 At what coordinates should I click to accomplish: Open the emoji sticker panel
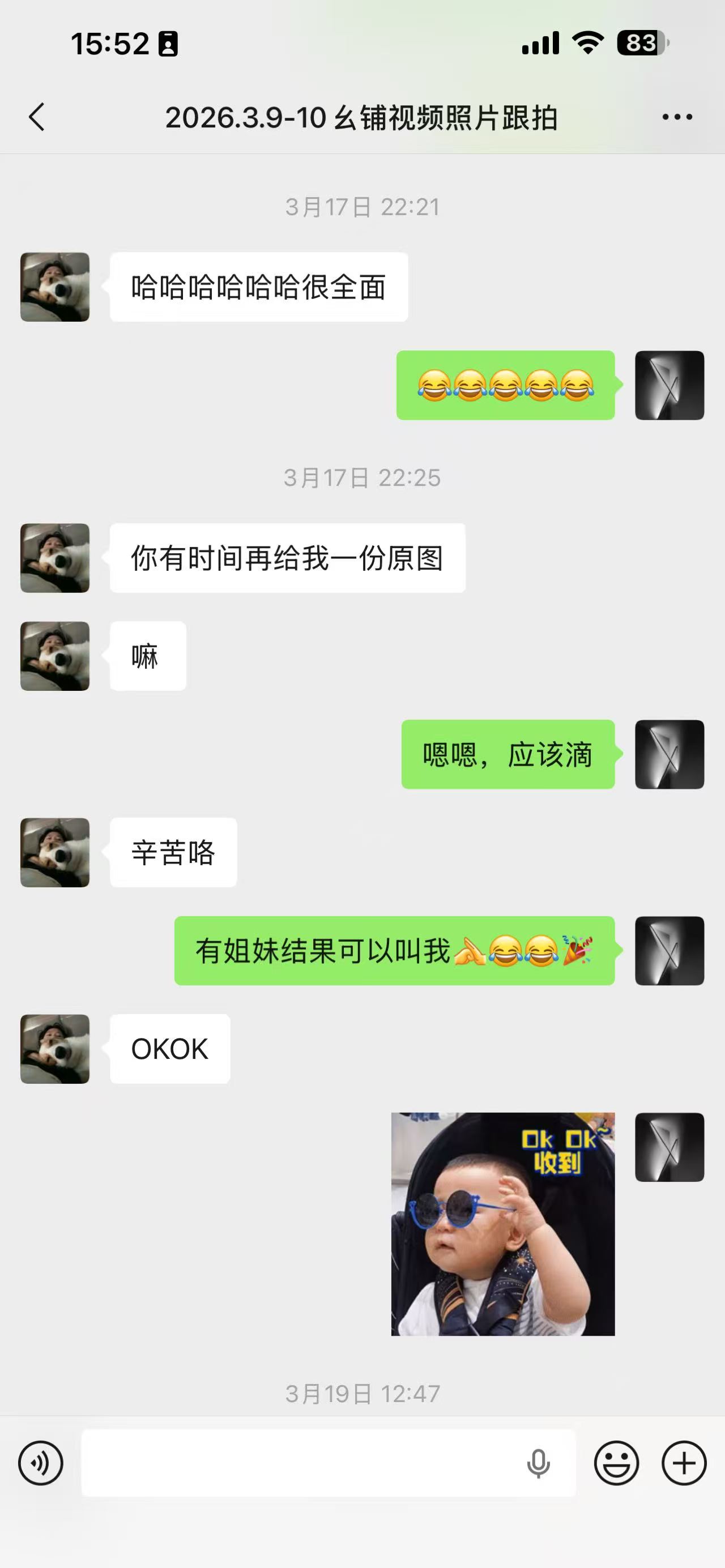click(616, 1463)
